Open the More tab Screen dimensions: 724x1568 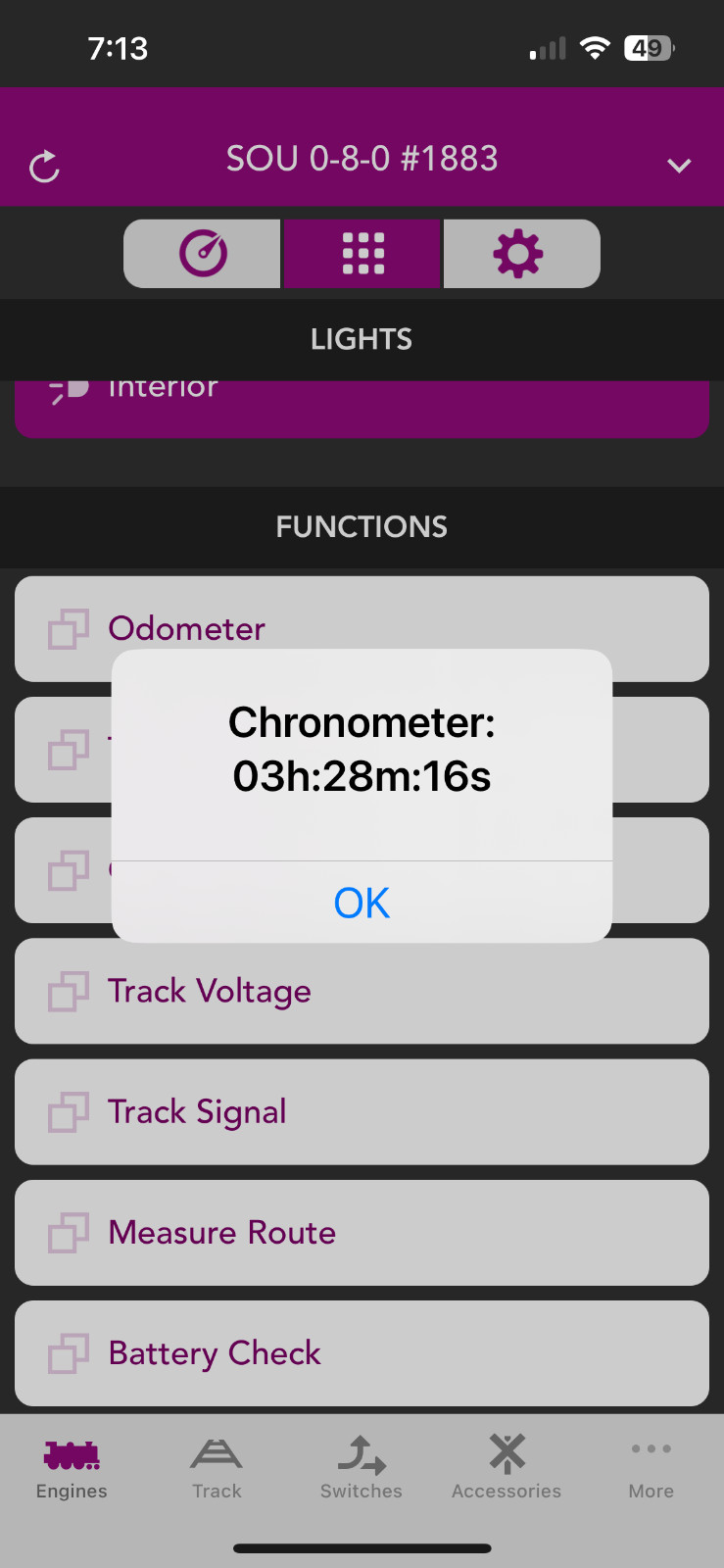652,1468
